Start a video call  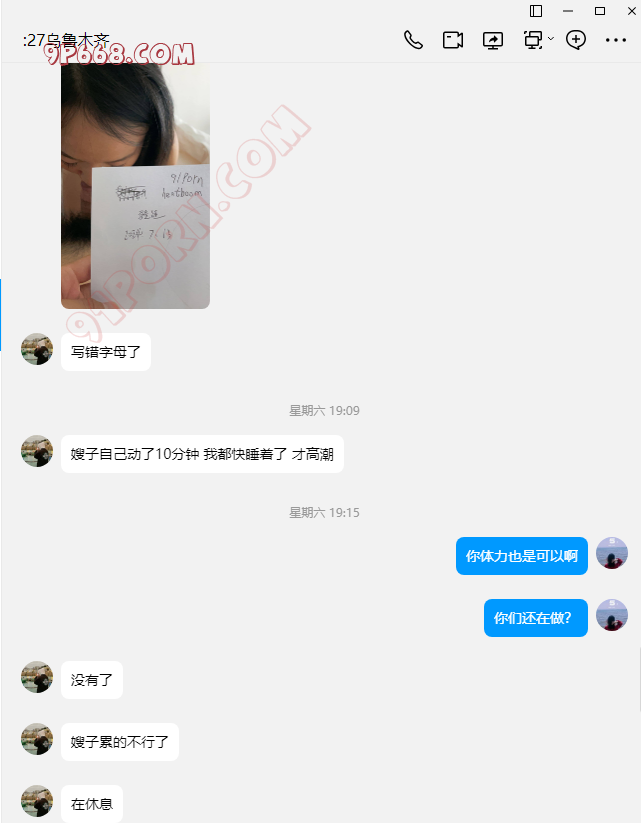(x=453, y=40)
